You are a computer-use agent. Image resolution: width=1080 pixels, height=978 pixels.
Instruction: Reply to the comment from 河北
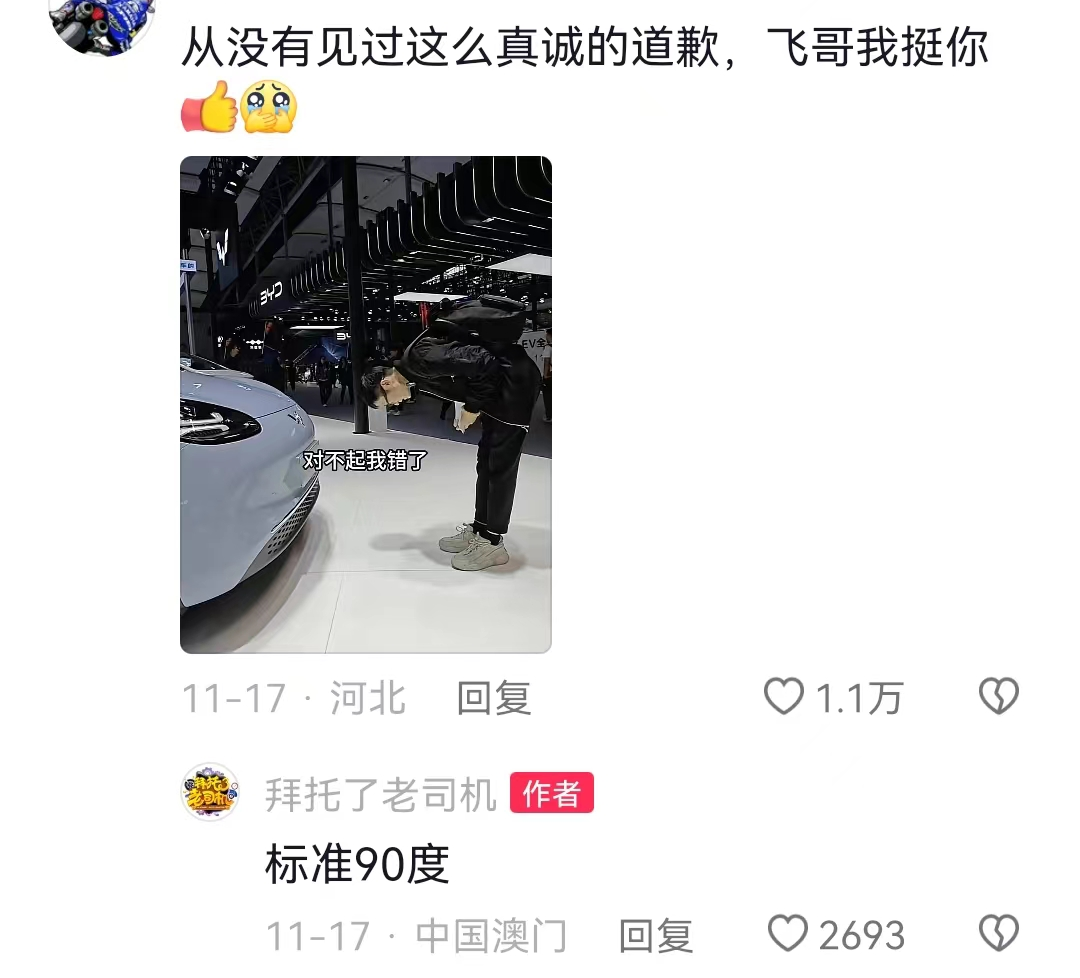click(x=493, y=698)
